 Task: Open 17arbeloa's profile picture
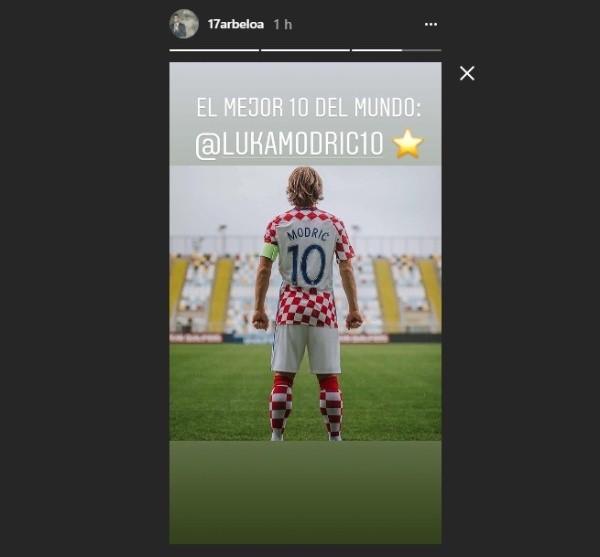[184, 24]
